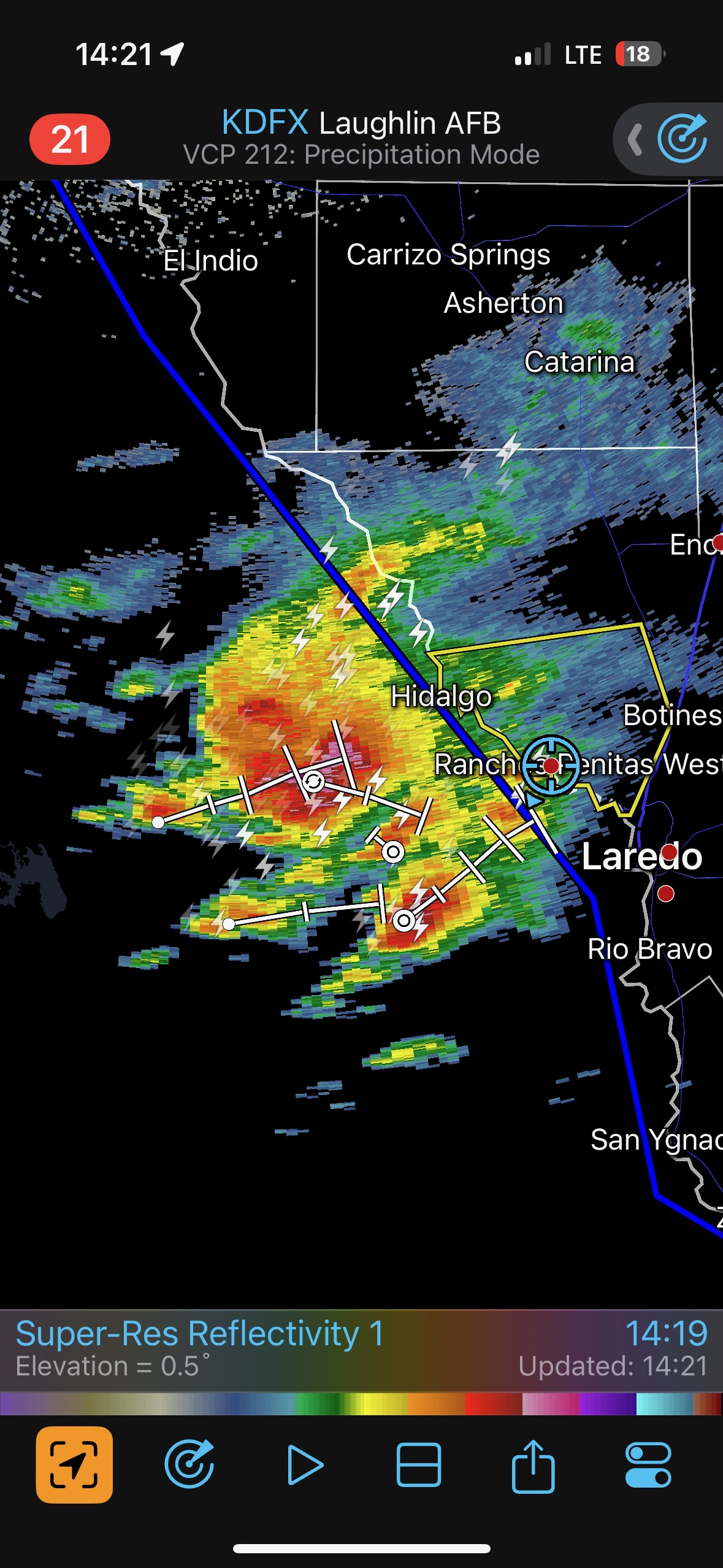Share the current radar image
Screen dimensions: 723x1568
tap(533, 1464)
